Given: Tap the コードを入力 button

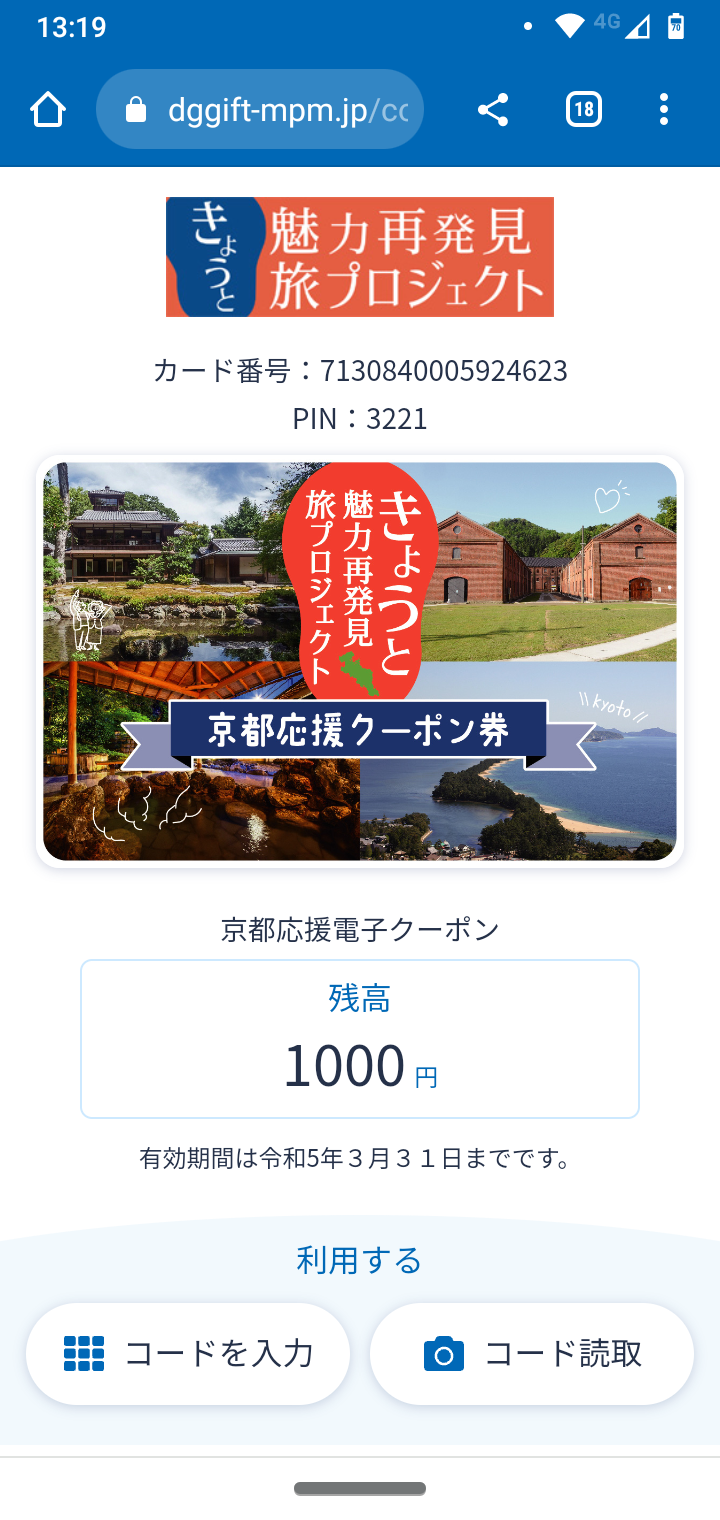Looking at the screenshot, I should [x=188, y=1353].
